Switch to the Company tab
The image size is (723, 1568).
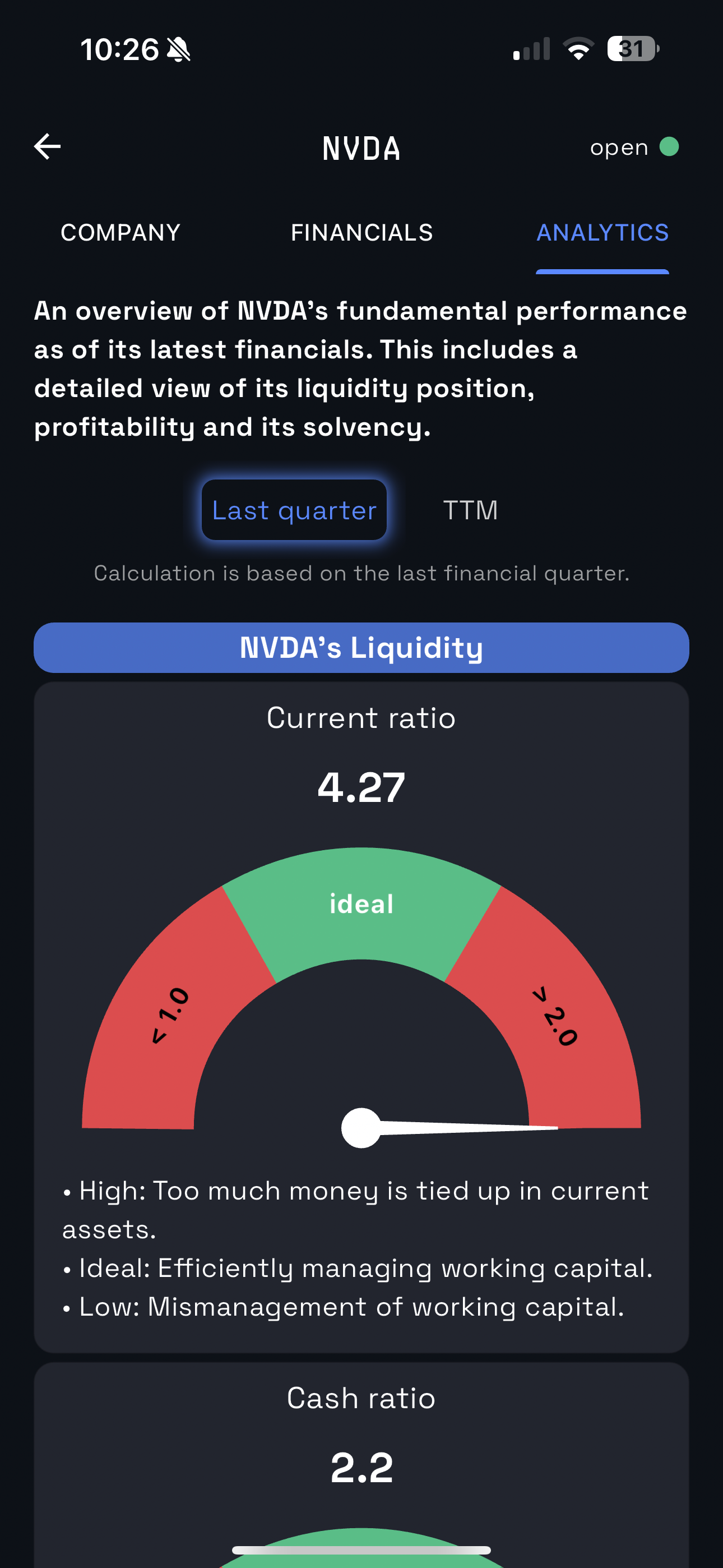click(x=121, y=233)
